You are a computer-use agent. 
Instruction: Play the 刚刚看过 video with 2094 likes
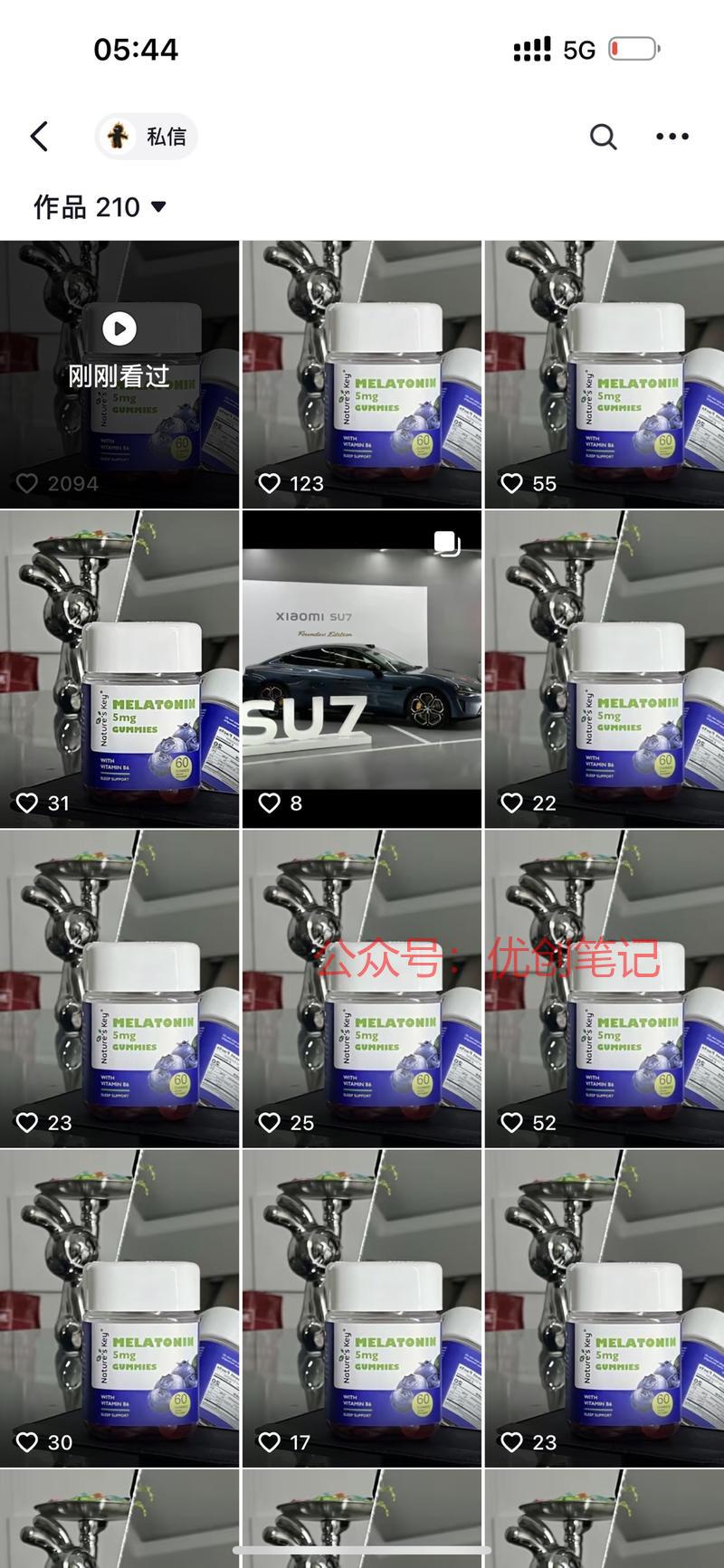point(119,374)
